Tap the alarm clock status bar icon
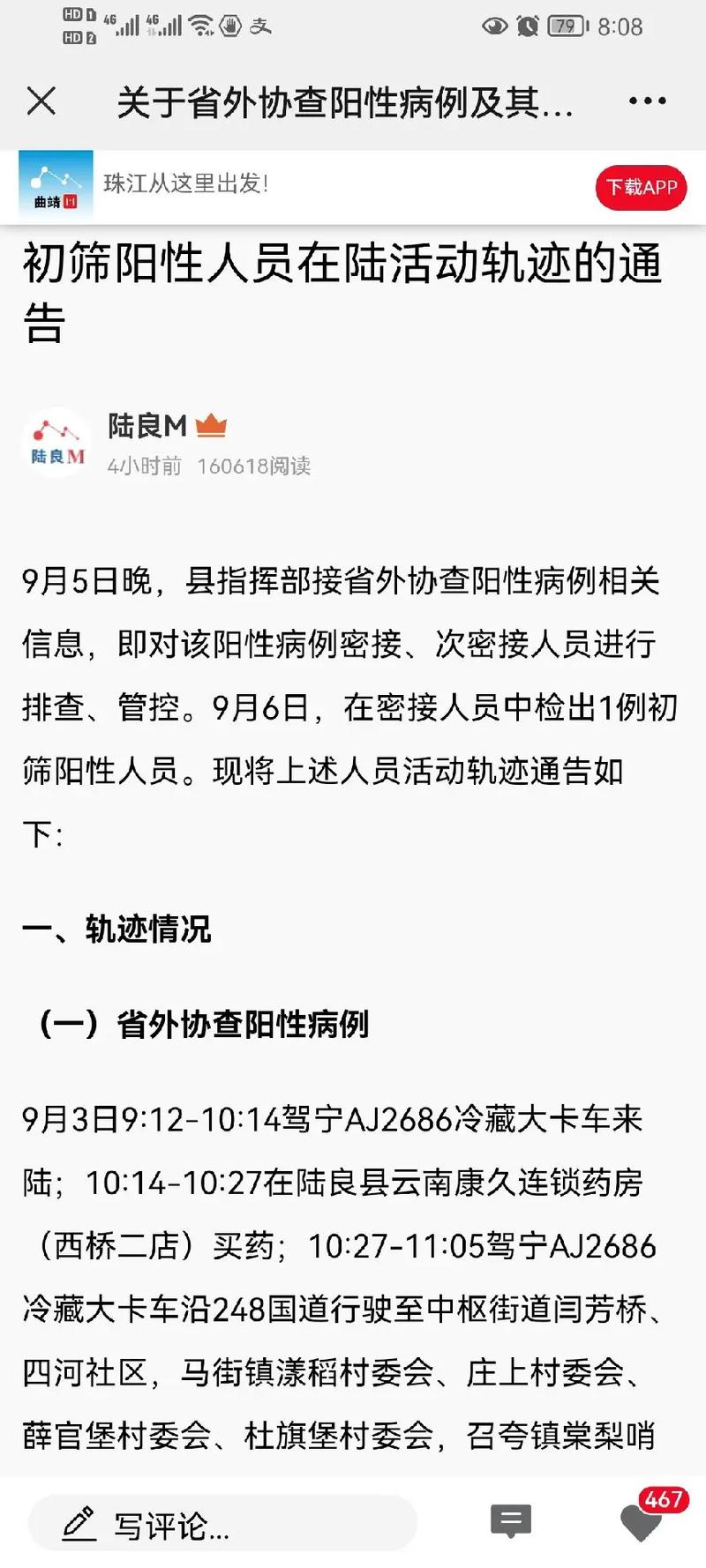This screenshot has height=1568, width=706. click(x=529, y=26)
